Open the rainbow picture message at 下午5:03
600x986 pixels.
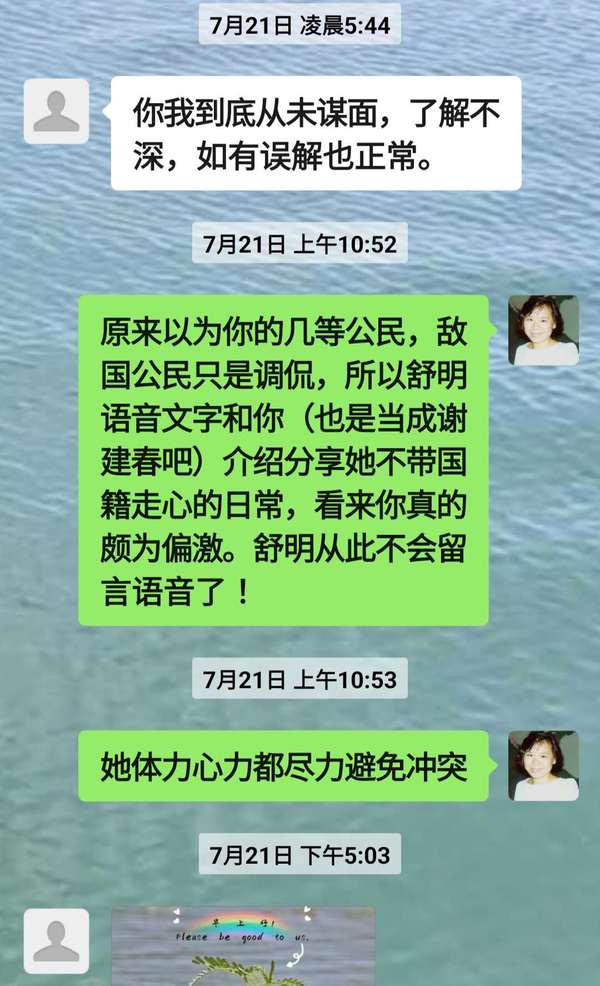pos(243,946)
